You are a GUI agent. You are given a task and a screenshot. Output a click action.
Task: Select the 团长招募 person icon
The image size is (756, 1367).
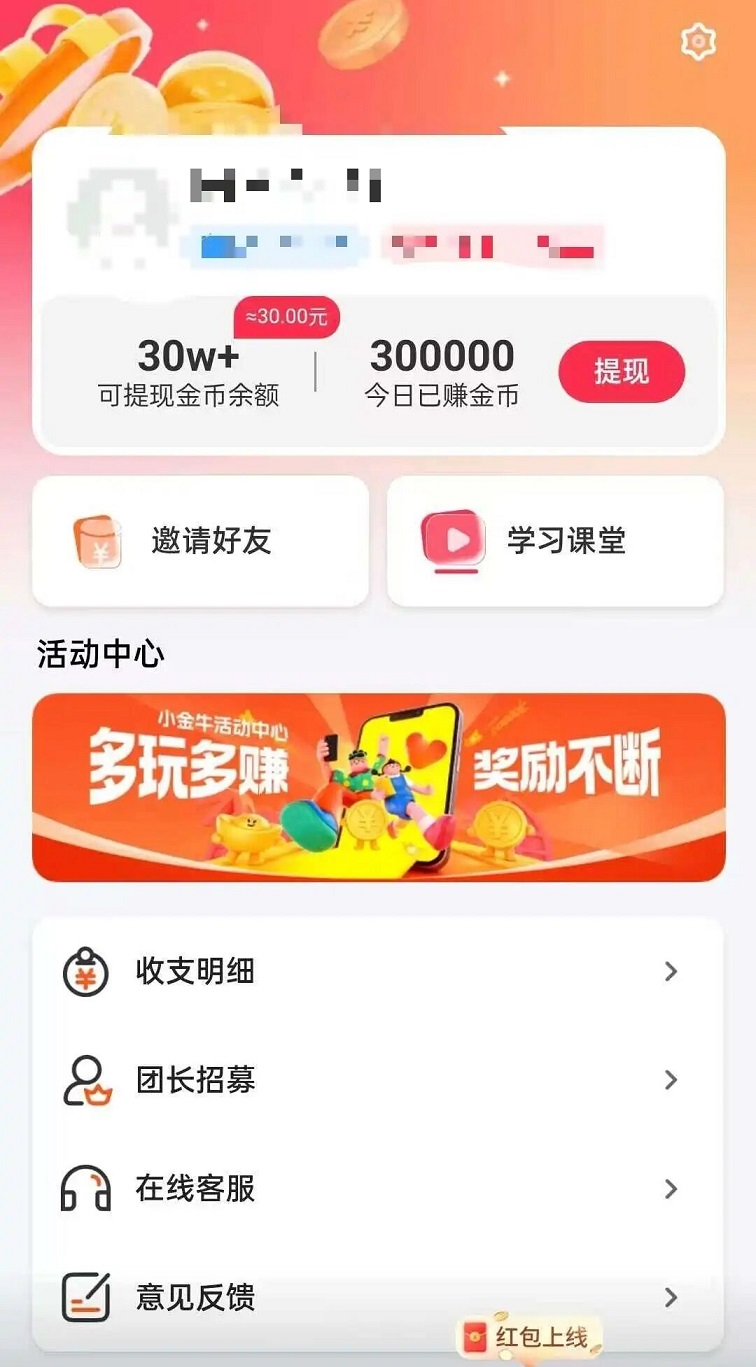[86, 1080]
